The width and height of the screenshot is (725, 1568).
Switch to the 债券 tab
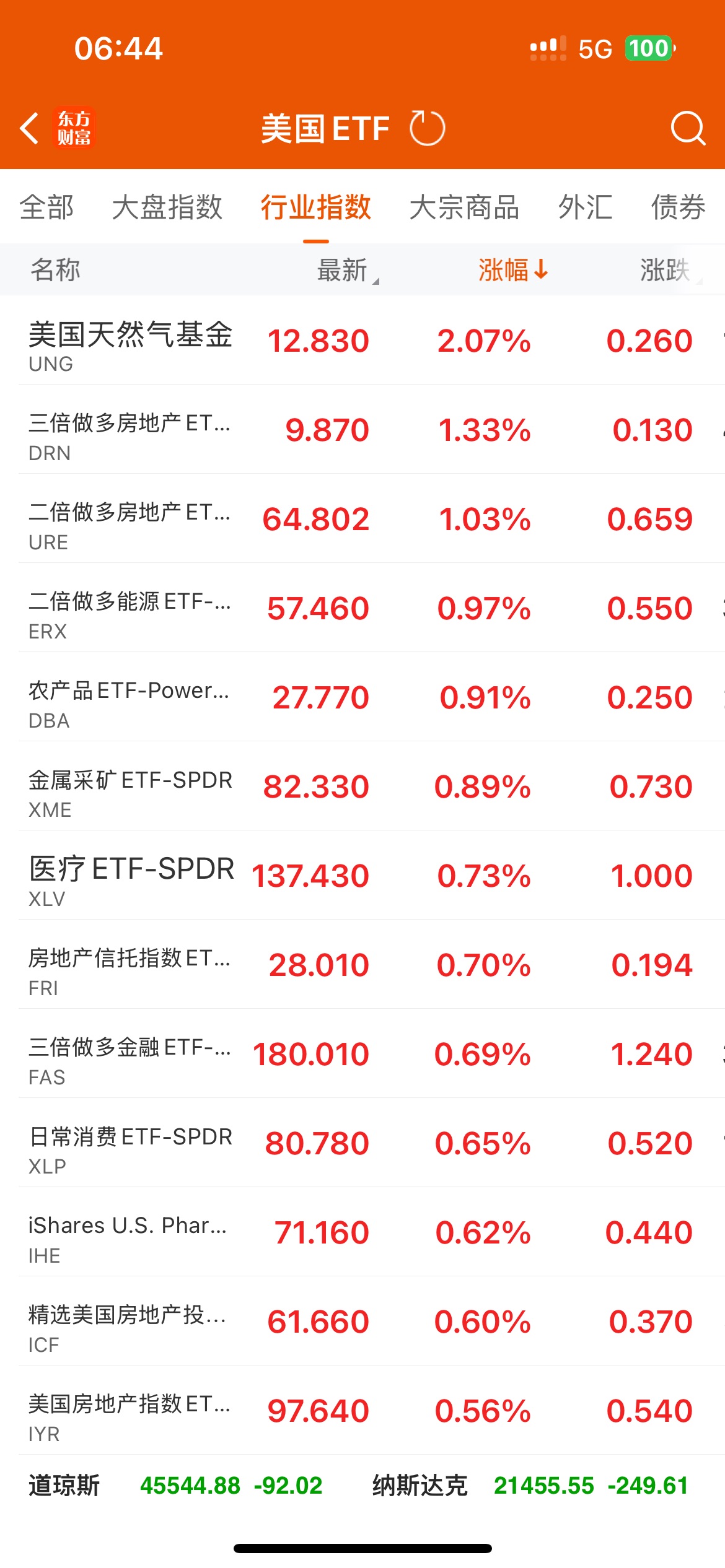click(678, 207)
